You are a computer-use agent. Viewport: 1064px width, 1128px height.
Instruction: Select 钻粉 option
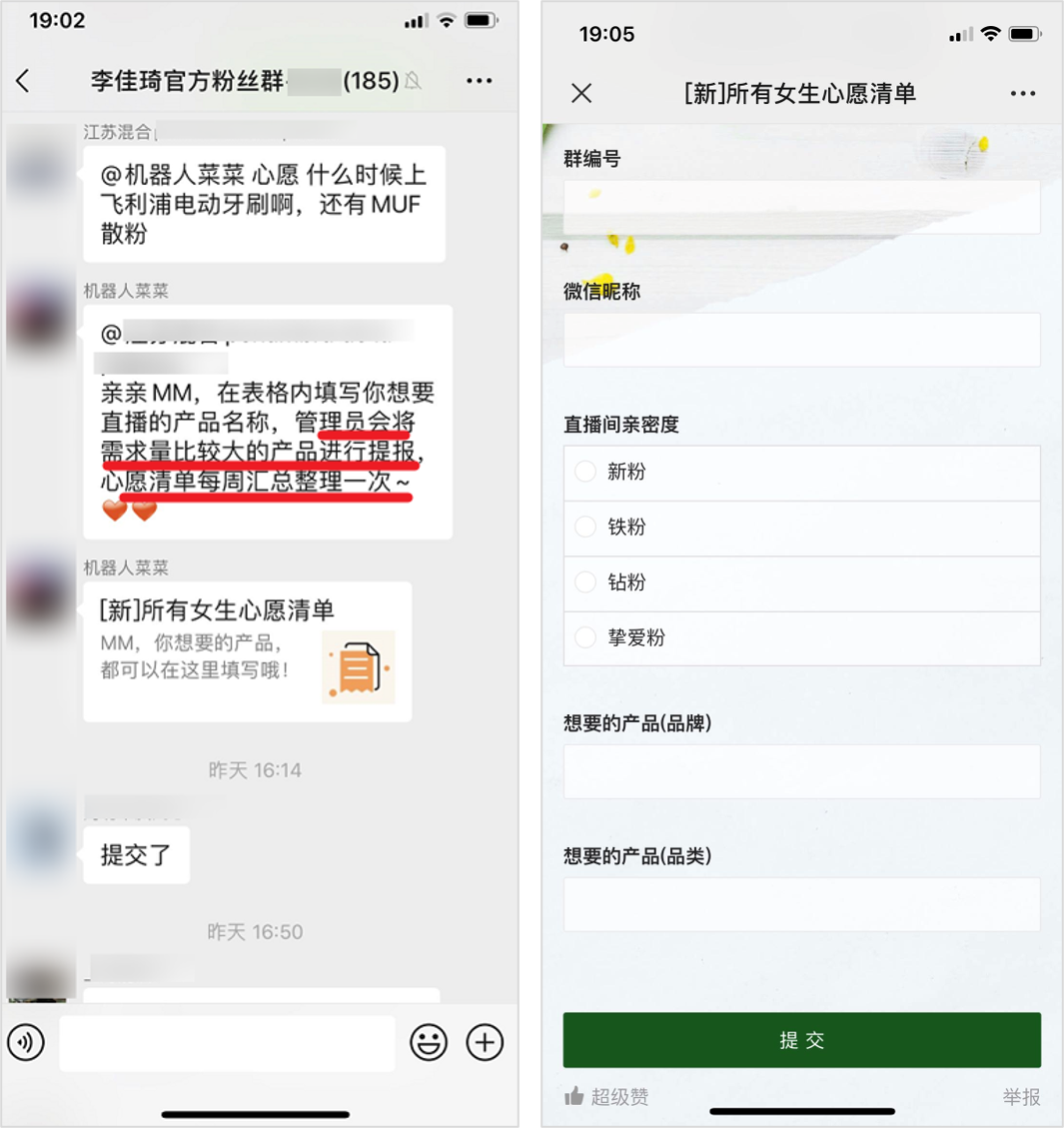pyautogui.click(x=586, y=582)
